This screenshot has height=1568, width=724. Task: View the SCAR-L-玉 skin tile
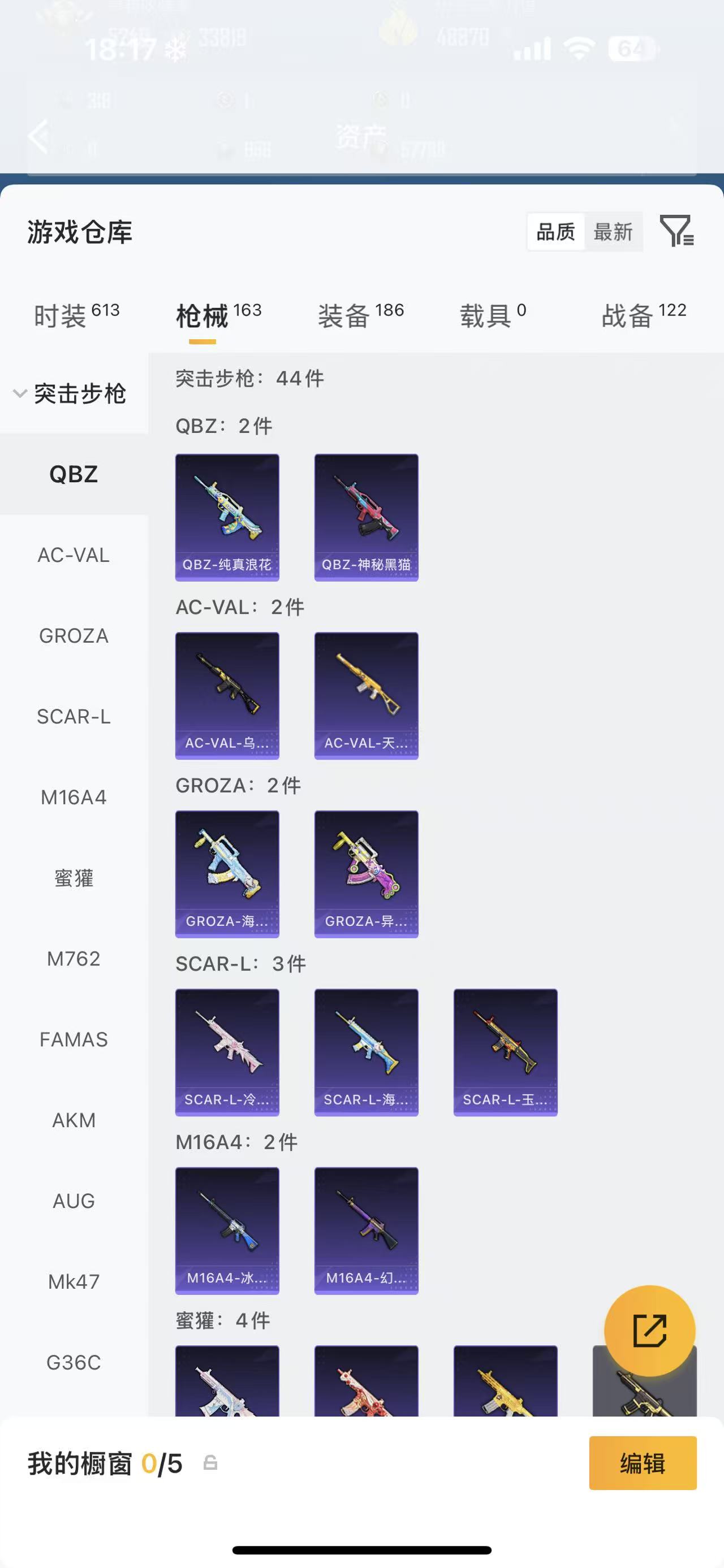(x=505, y=1052)
